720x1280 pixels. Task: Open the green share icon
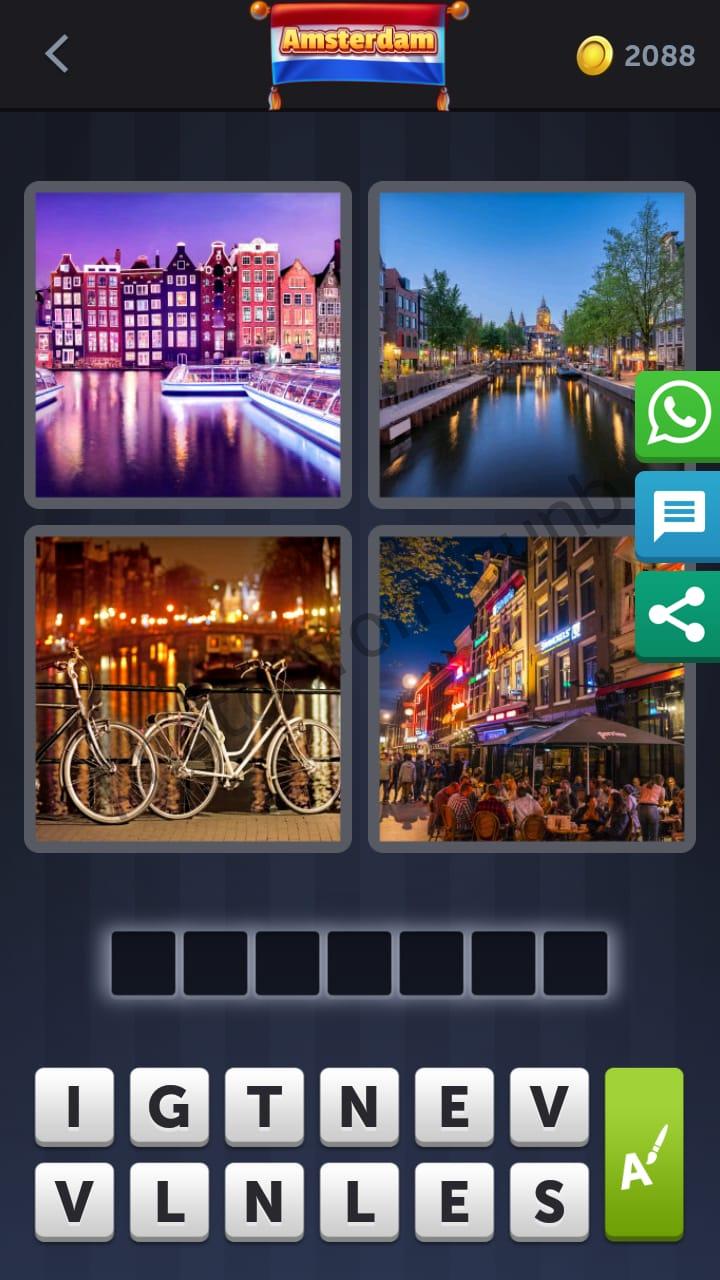(x=679, y=615)
